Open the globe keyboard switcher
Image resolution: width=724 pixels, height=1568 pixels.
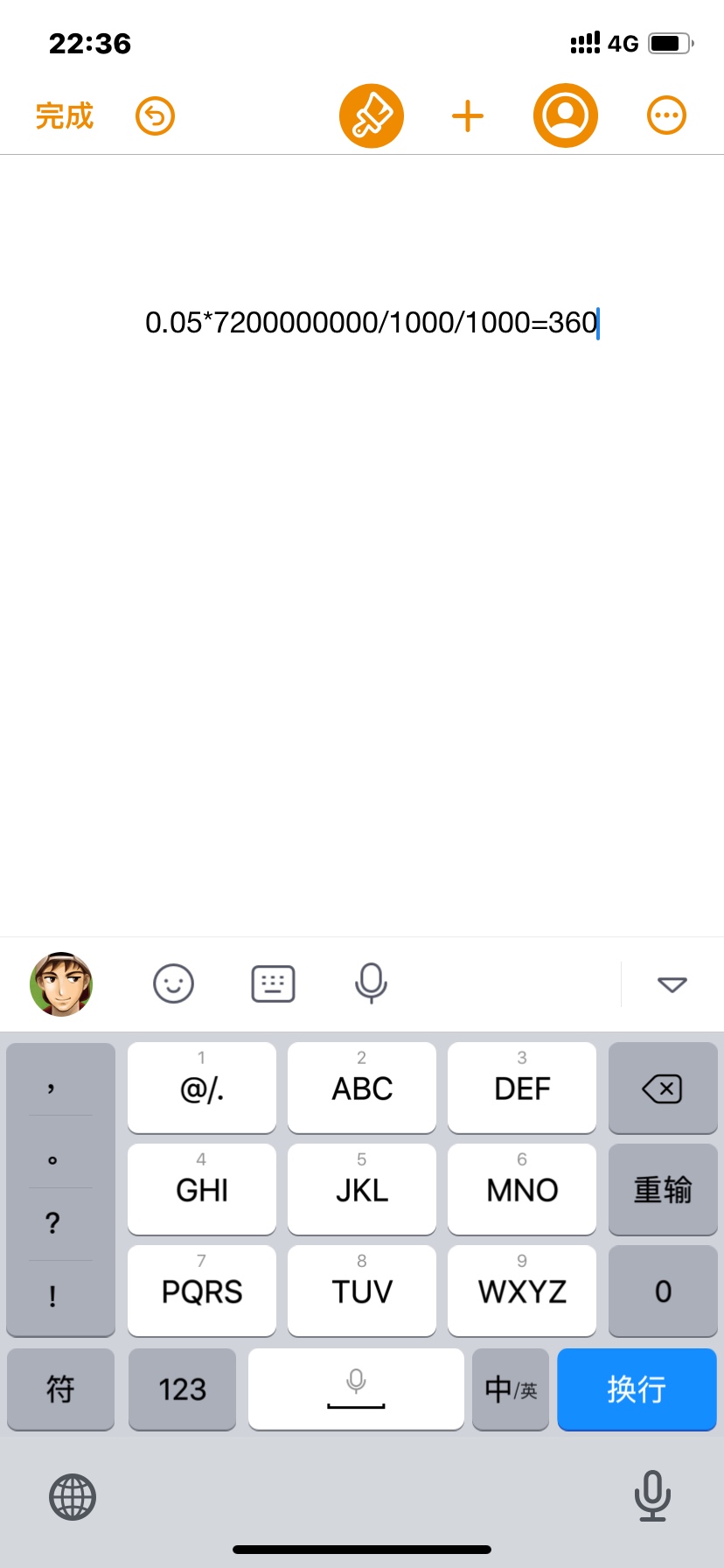(x=73, y=1496)
